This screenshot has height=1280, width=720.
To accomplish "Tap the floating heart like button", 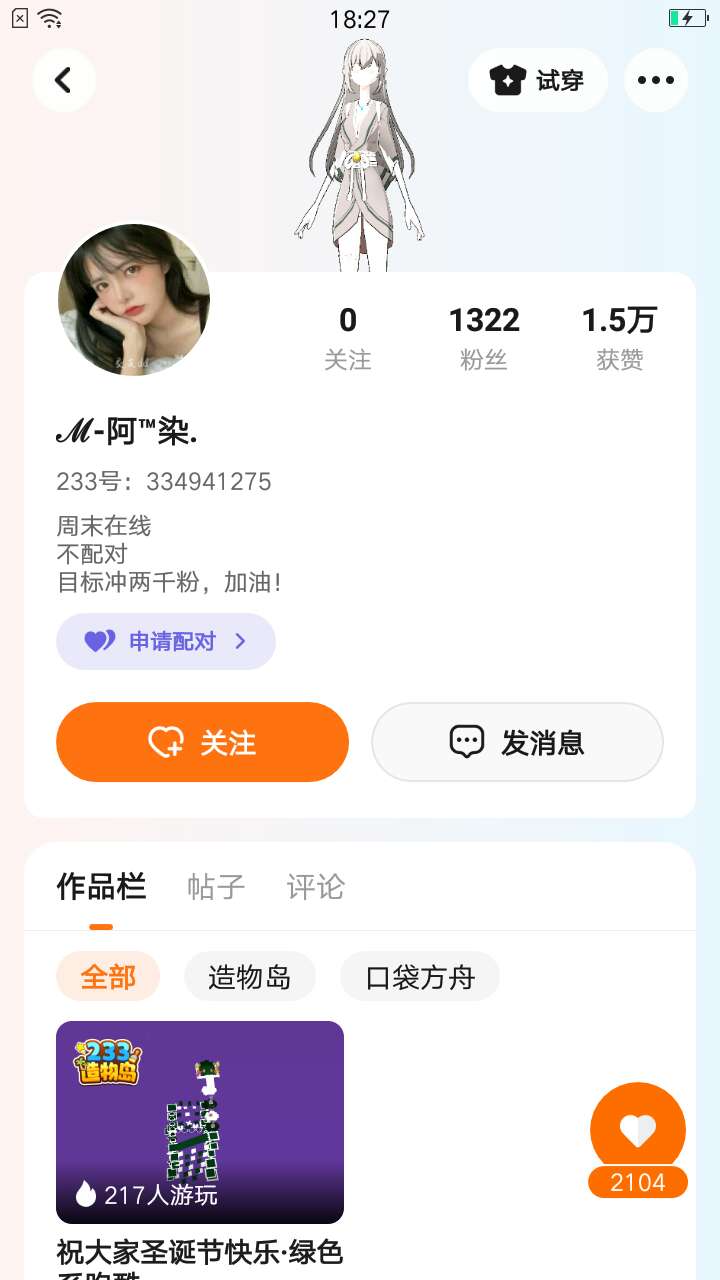I will click(638, 1130).
